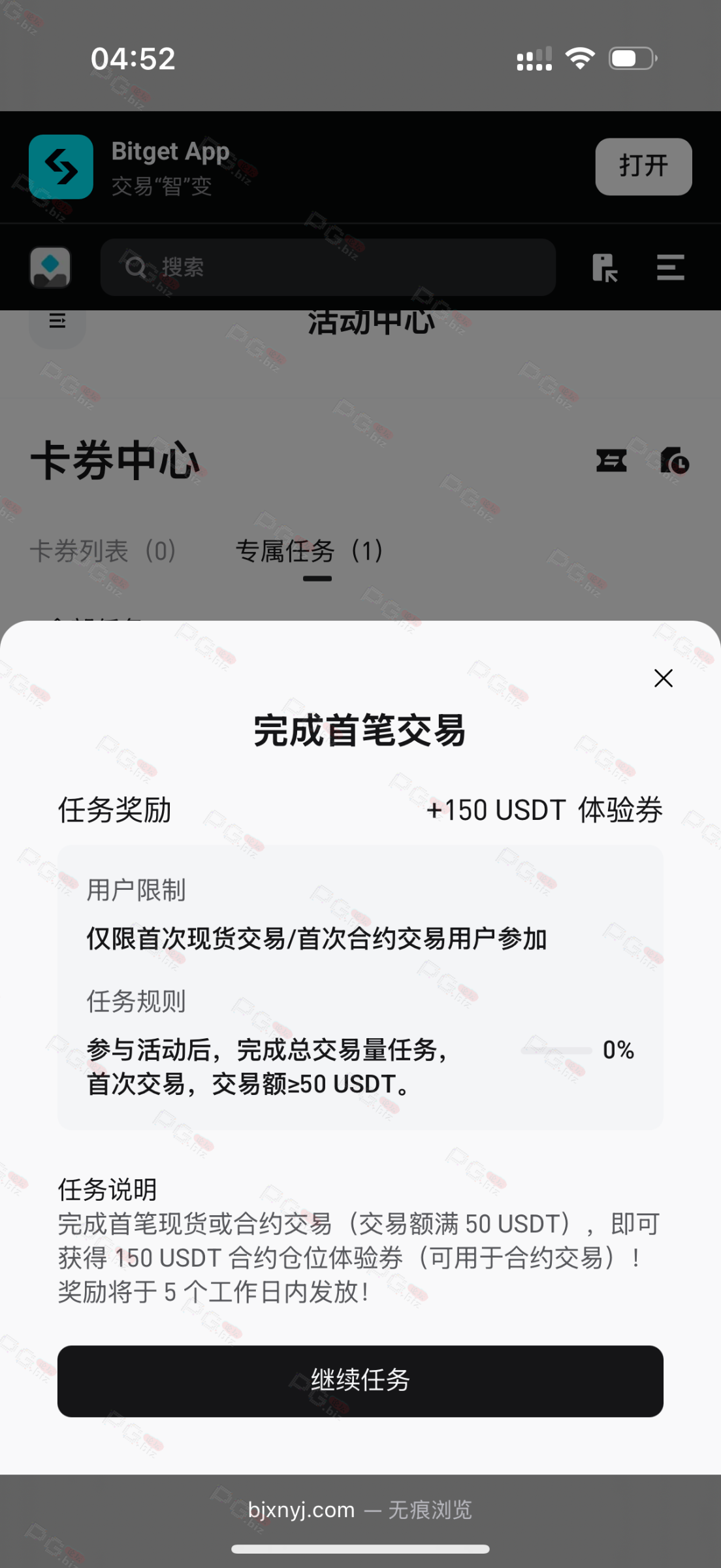Open the Bitget App with 打开
Image resolution: width=721 pixels, height=1568 pixels.
(x=643, y=167)
